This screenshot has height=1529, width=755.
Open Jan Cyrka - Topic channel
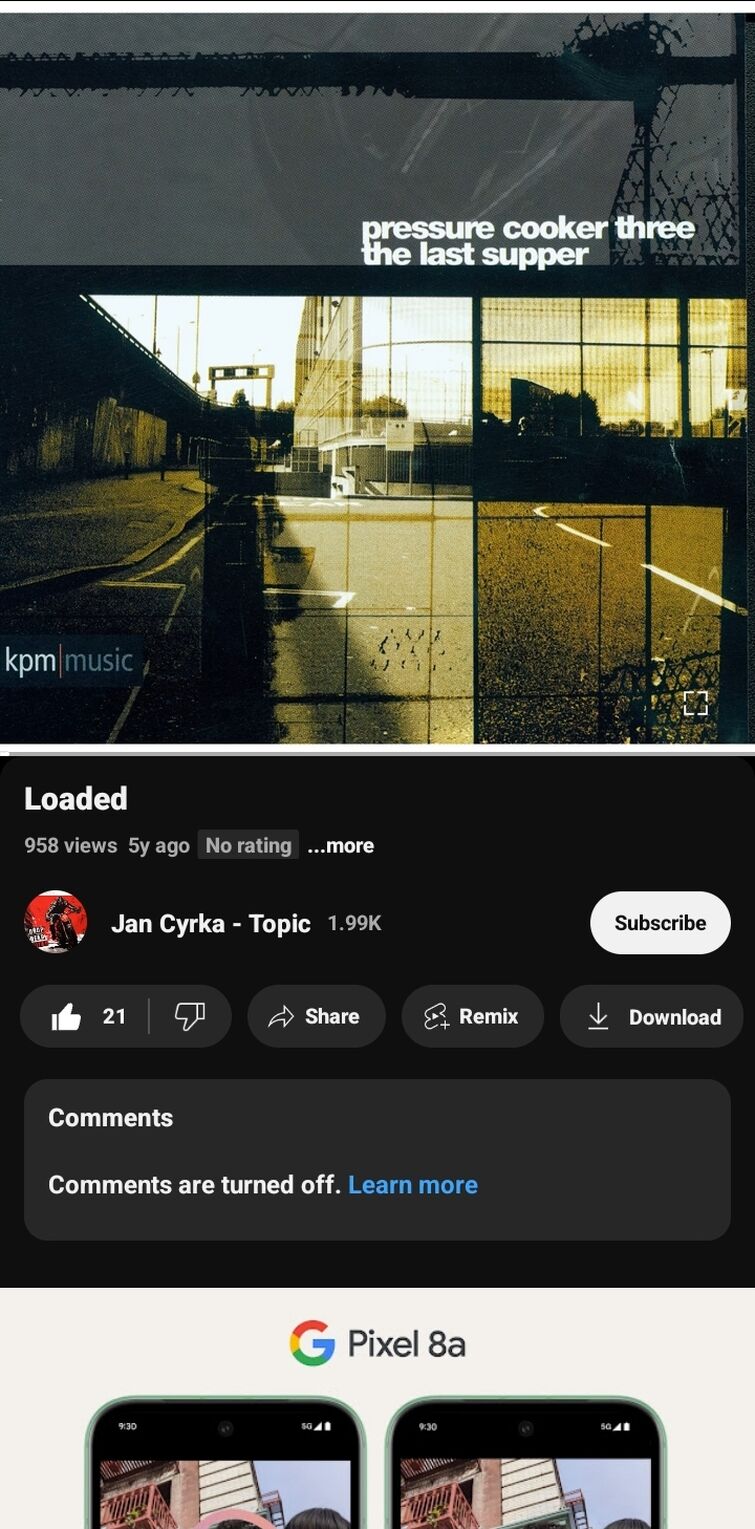point(210,923)
